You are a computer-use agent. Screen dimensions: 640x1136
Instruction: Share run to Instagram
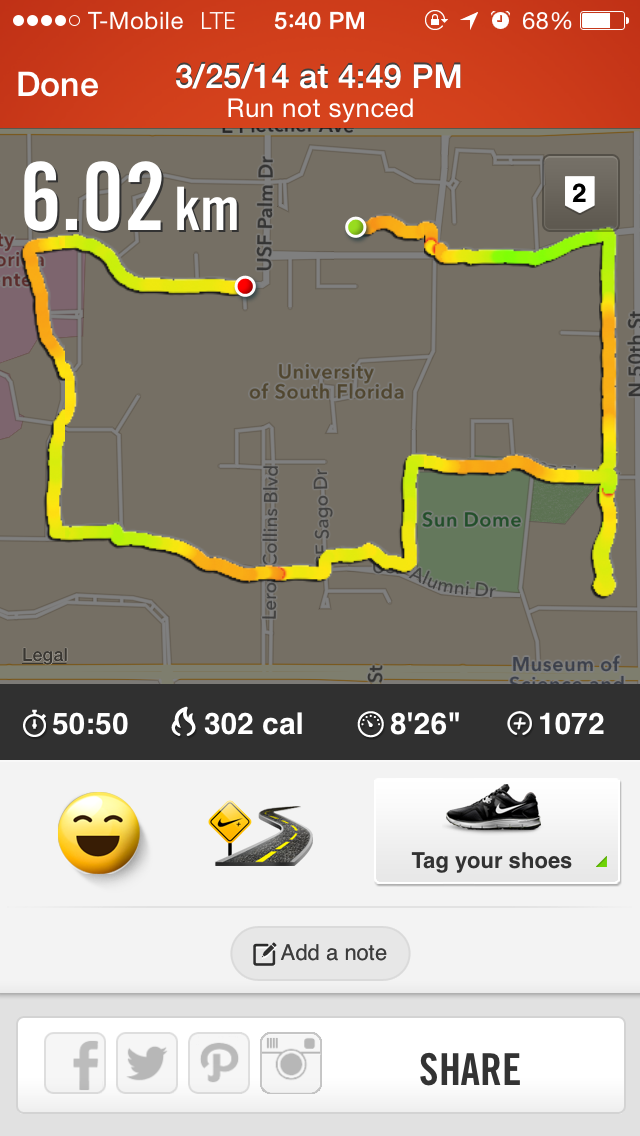(291, 1063)
